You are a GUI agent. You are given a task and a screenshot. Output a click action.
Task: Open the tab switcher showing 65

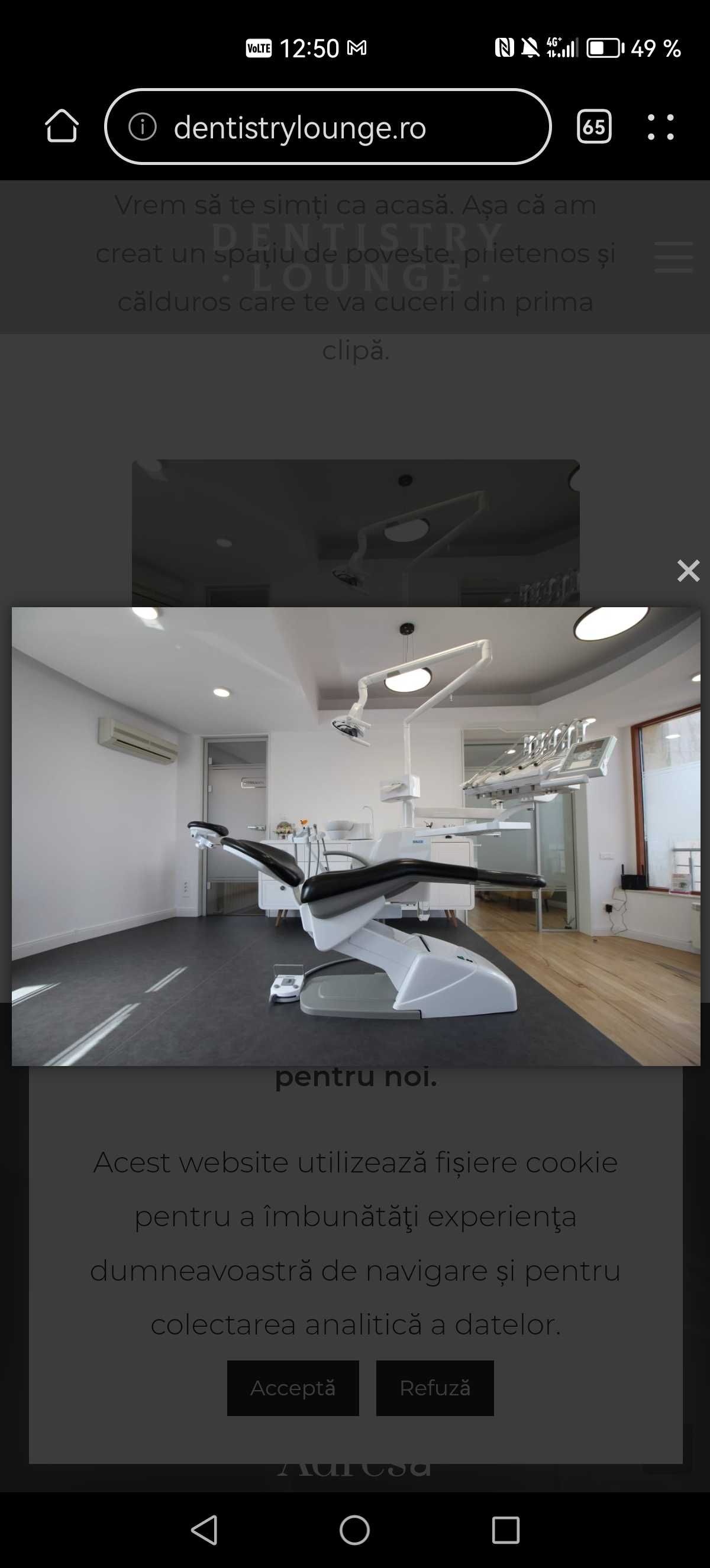point(593,127)
